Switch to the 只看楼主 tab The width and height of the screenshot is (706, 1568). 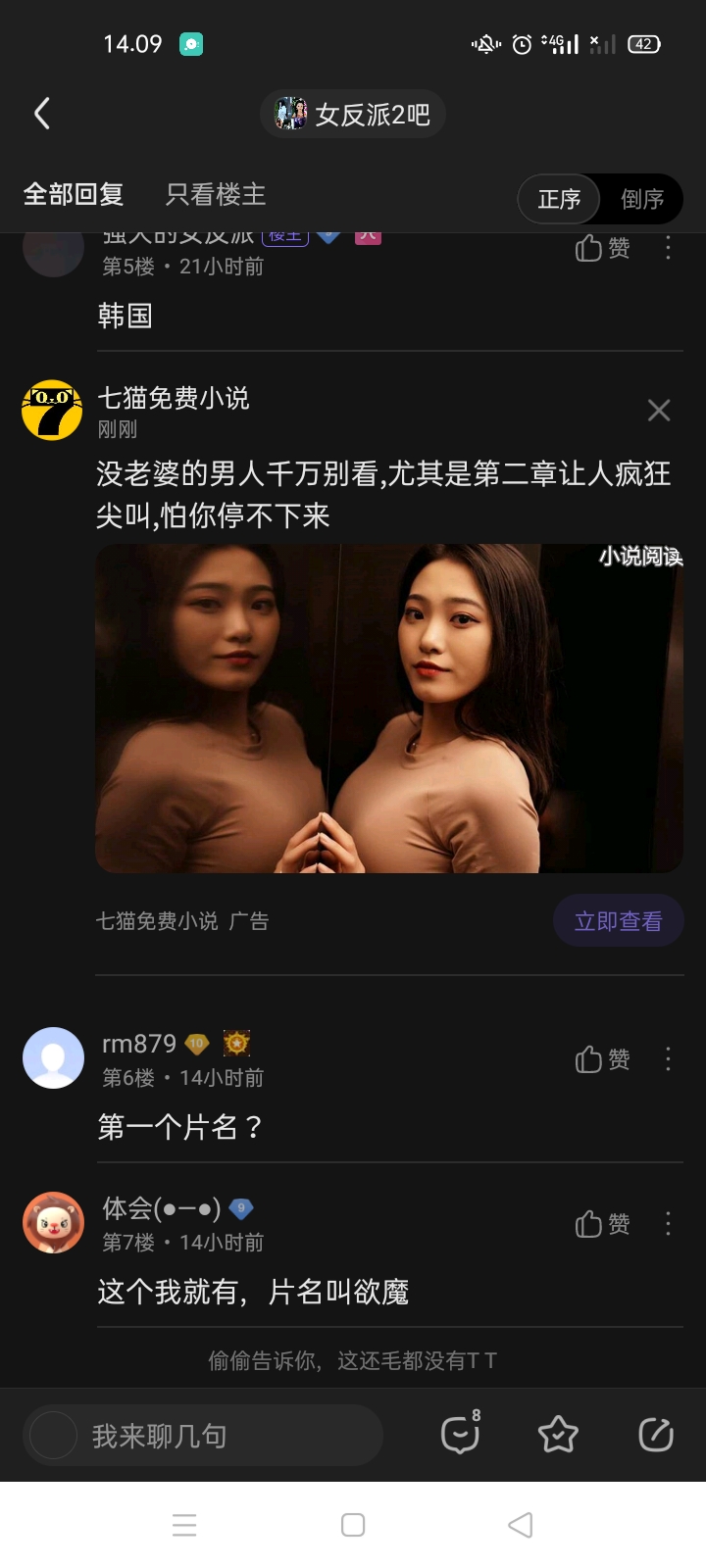pyautogui.click(x=216, y=195)
